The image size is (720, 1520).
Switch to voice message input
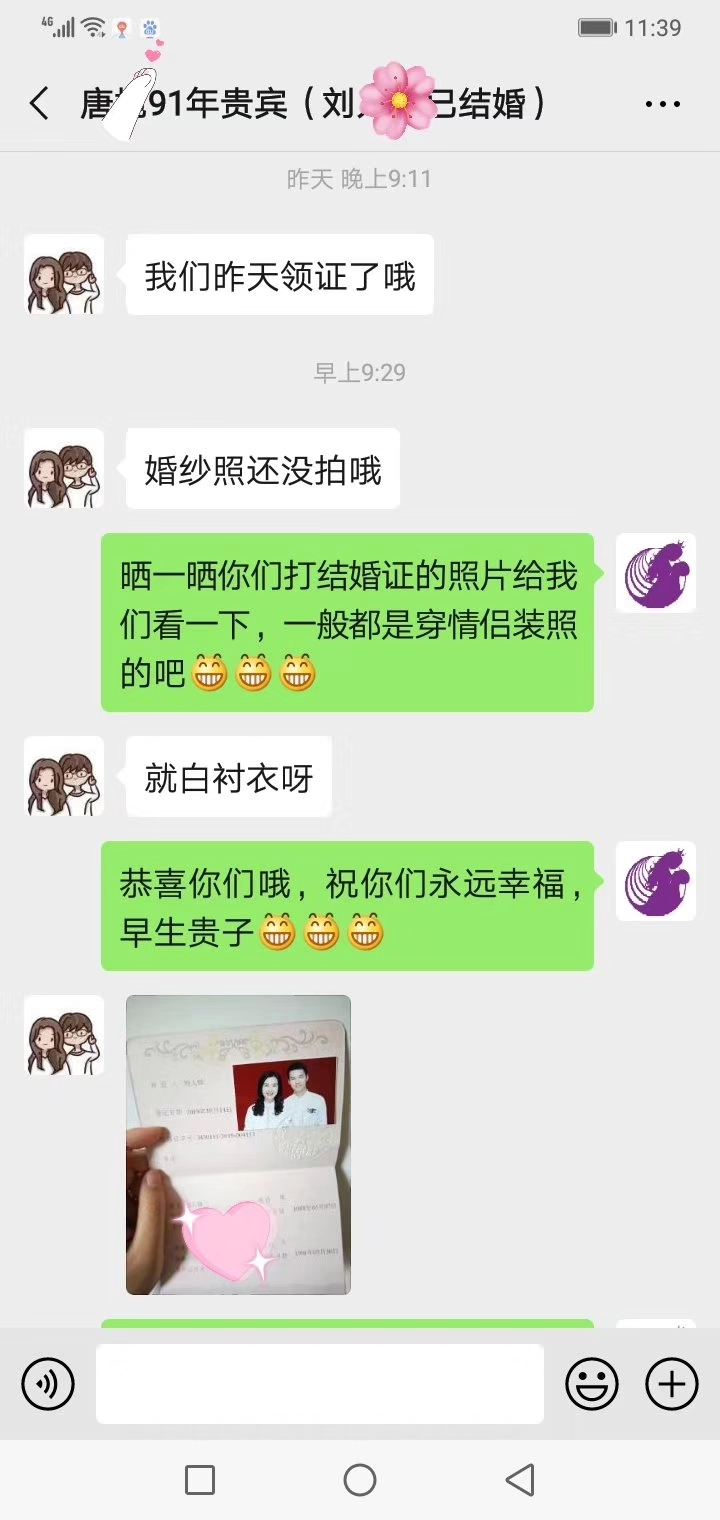click(x=48, y=1384)
